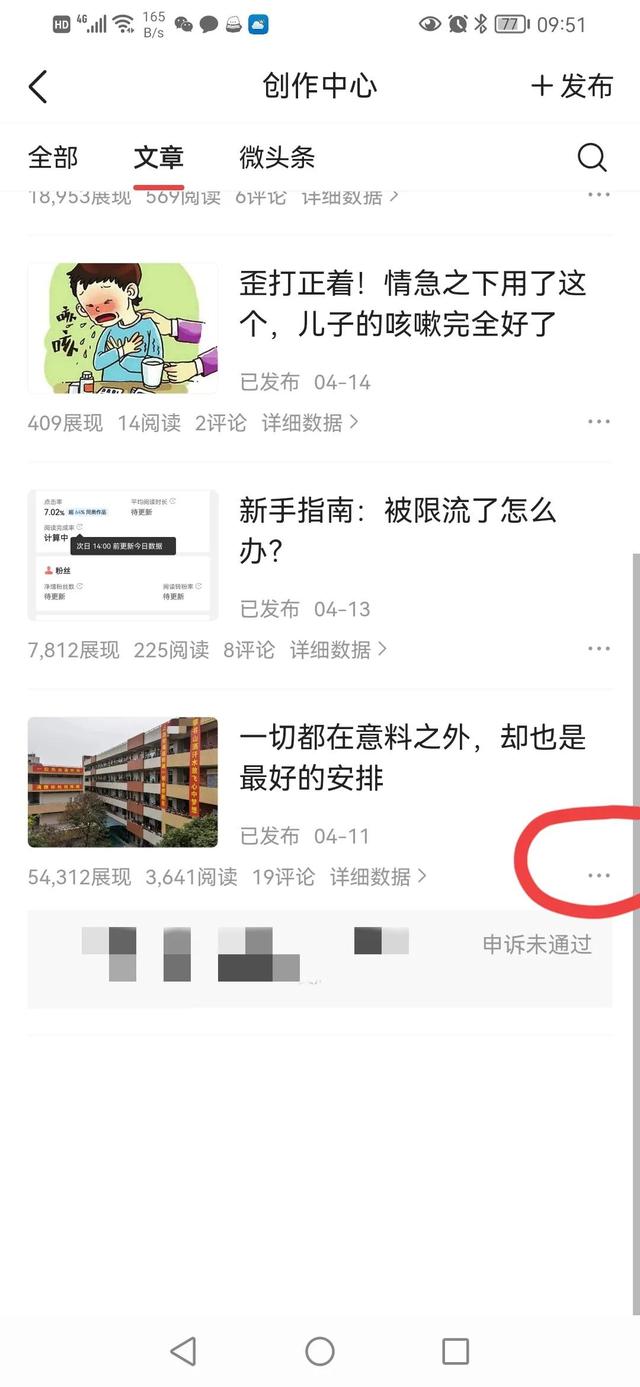Image resolution: width=640 pixels, height=1387 pixels.
Task: Open more options for the 新手指南 article
Action: coord(598,649)
